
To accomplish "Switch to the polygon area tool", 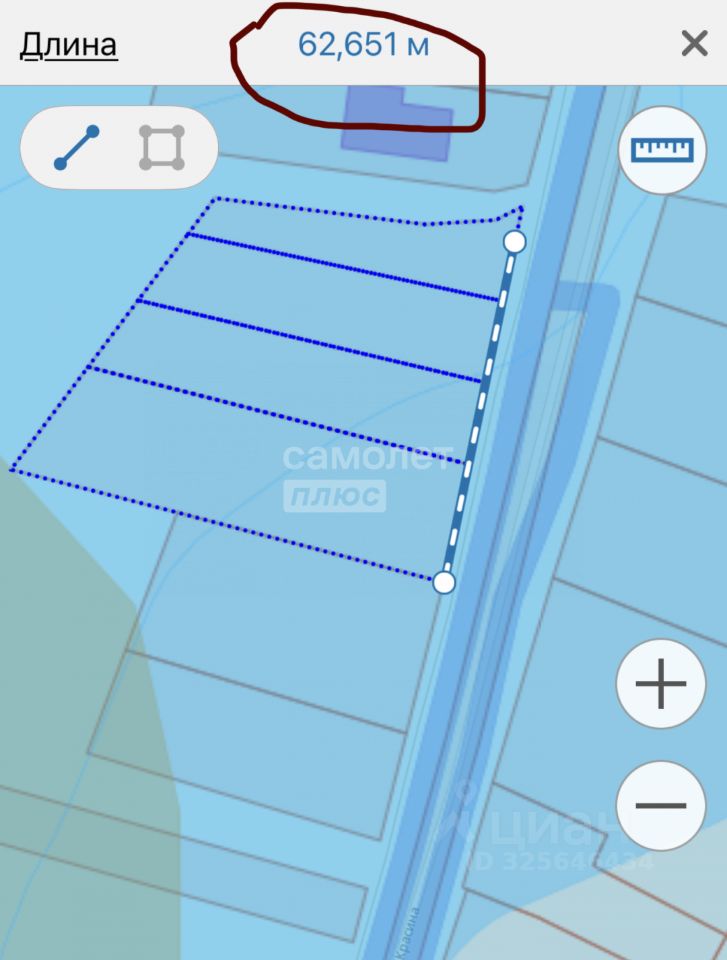I will [162, 148].
